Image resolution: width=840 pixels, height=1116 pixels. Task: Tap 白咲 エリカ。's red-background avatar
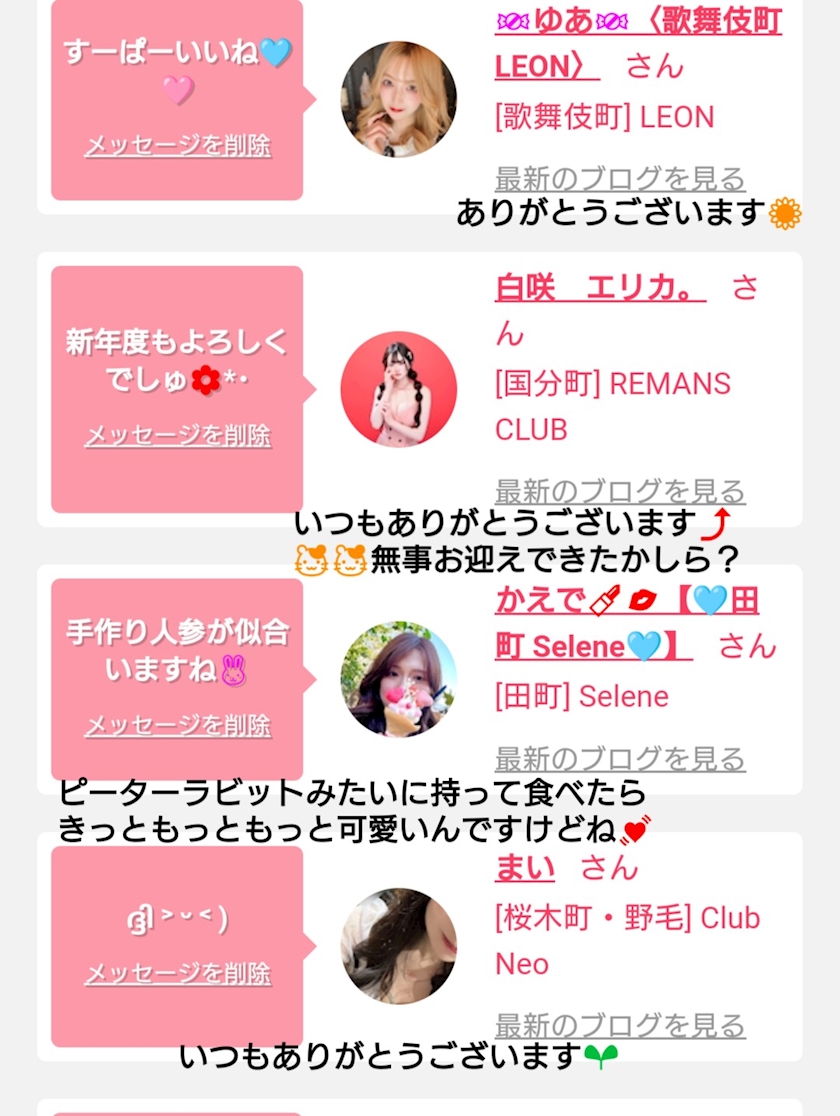click(x=399, y=389)
